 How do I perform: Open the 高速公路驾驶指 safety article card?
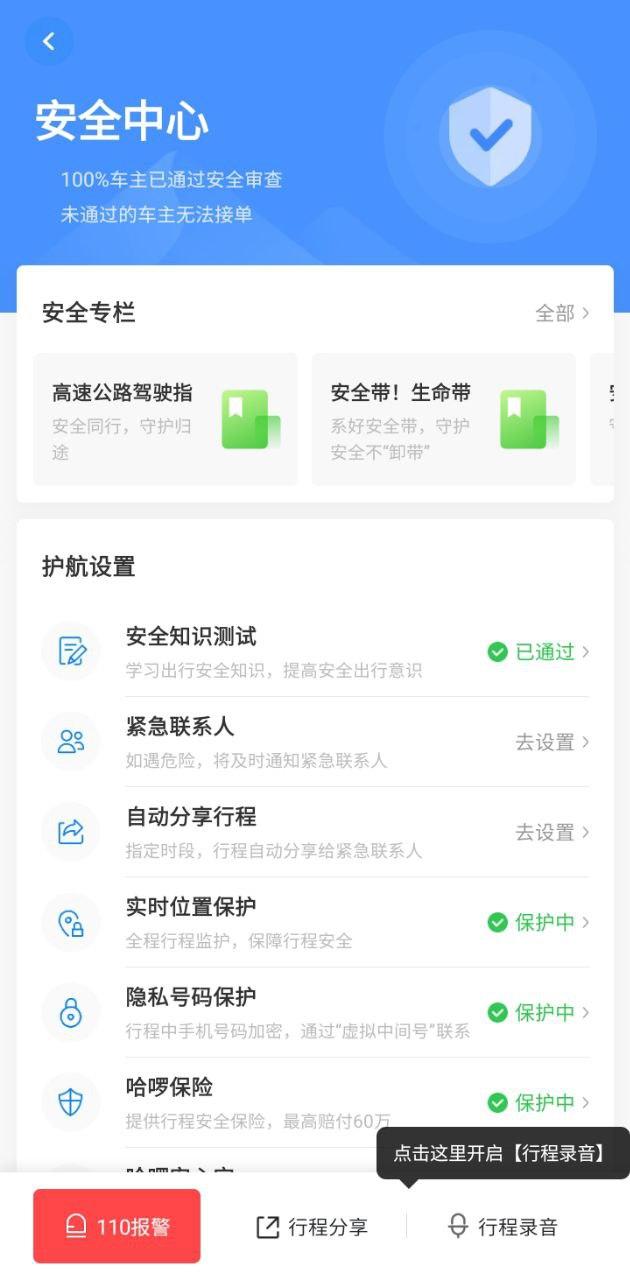pos(165,419)
